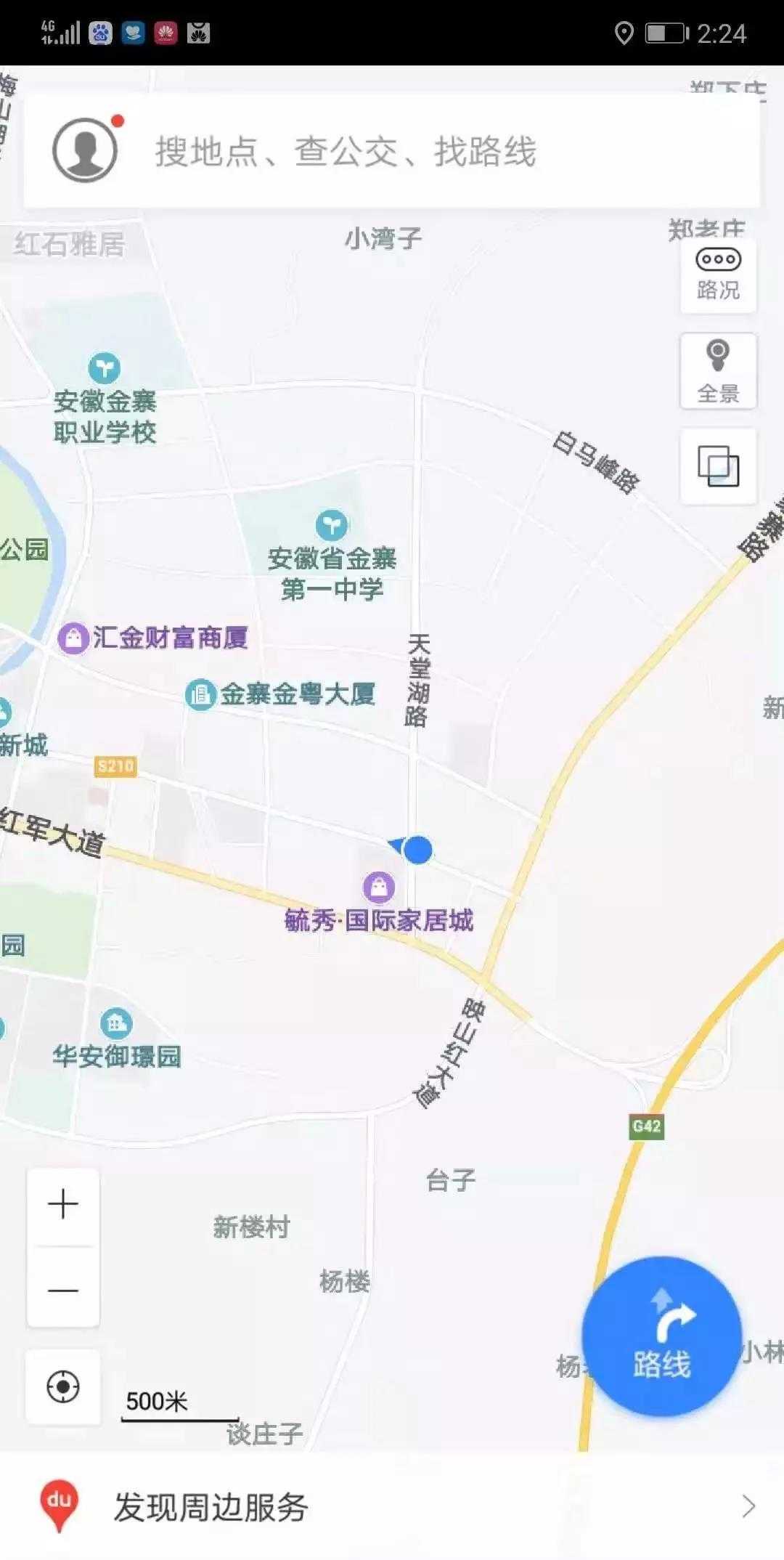The height and width of the screenshot is (1560, 784).
Task: Enable real-time traffic display
Action: tap(717, 275)
